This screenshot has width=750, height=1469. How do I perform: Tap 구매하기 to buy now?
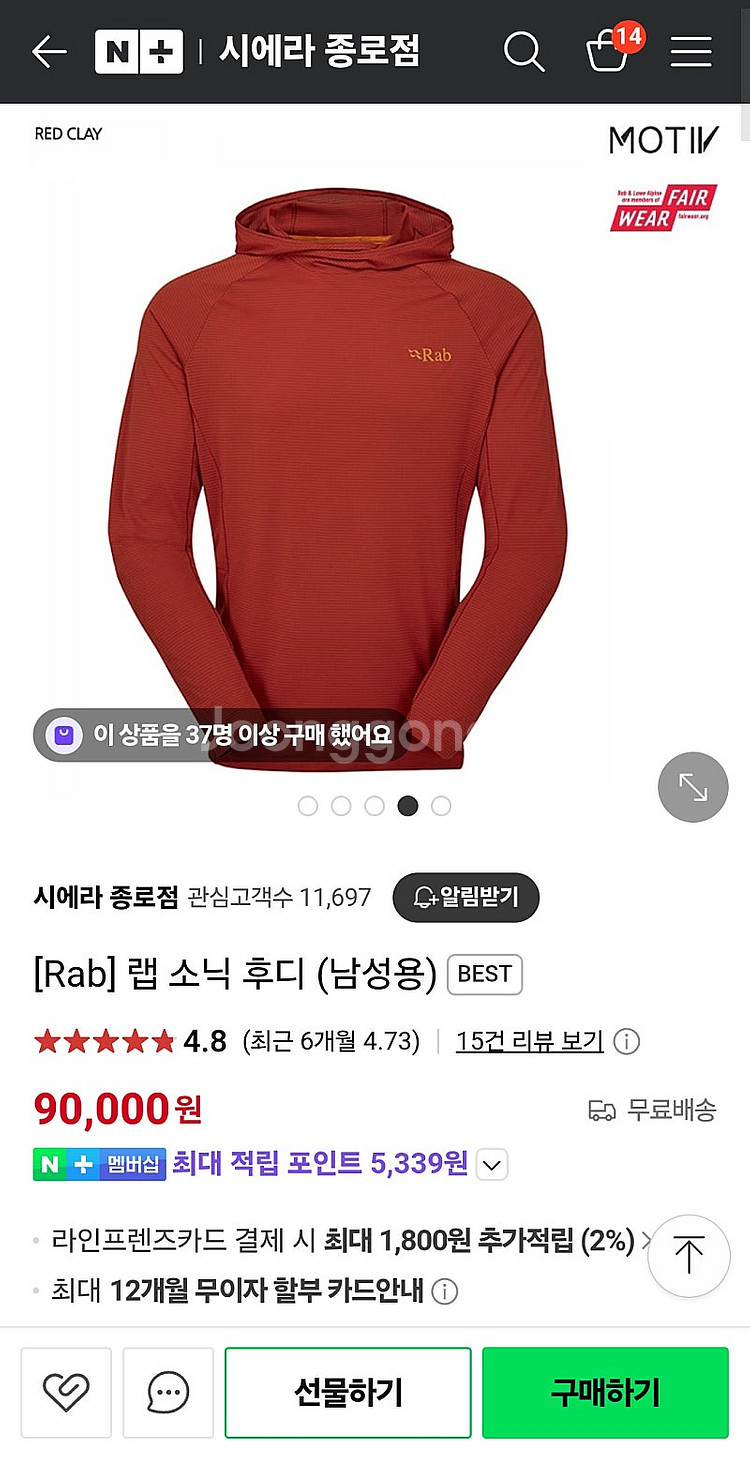605,1392
